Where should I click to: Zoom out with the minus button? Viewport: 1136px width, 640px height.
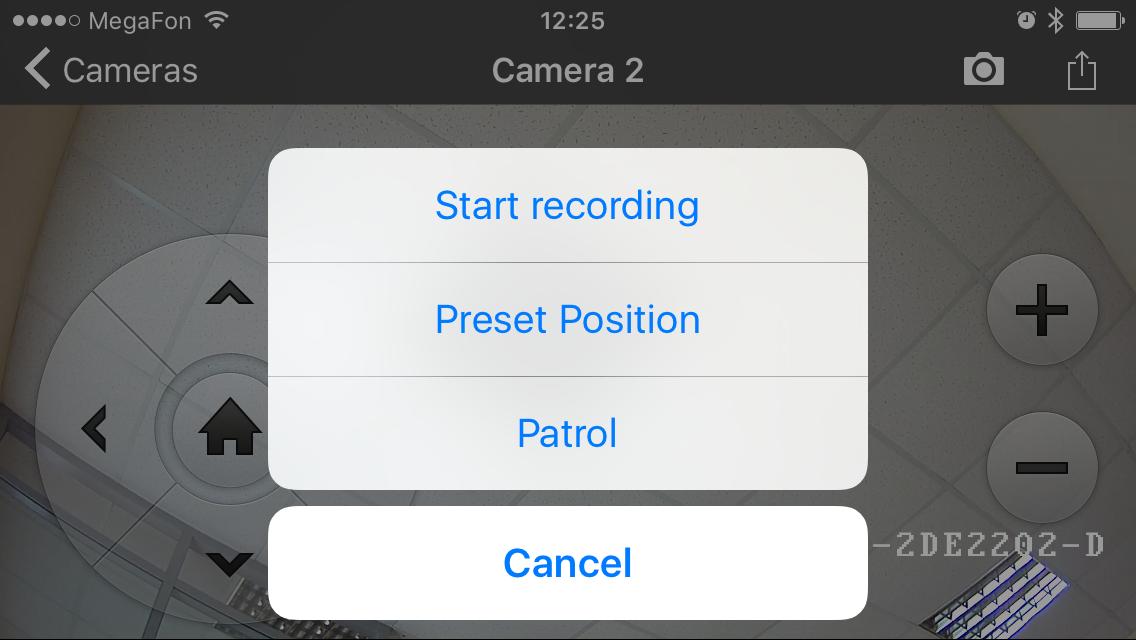pos(1042,467)
